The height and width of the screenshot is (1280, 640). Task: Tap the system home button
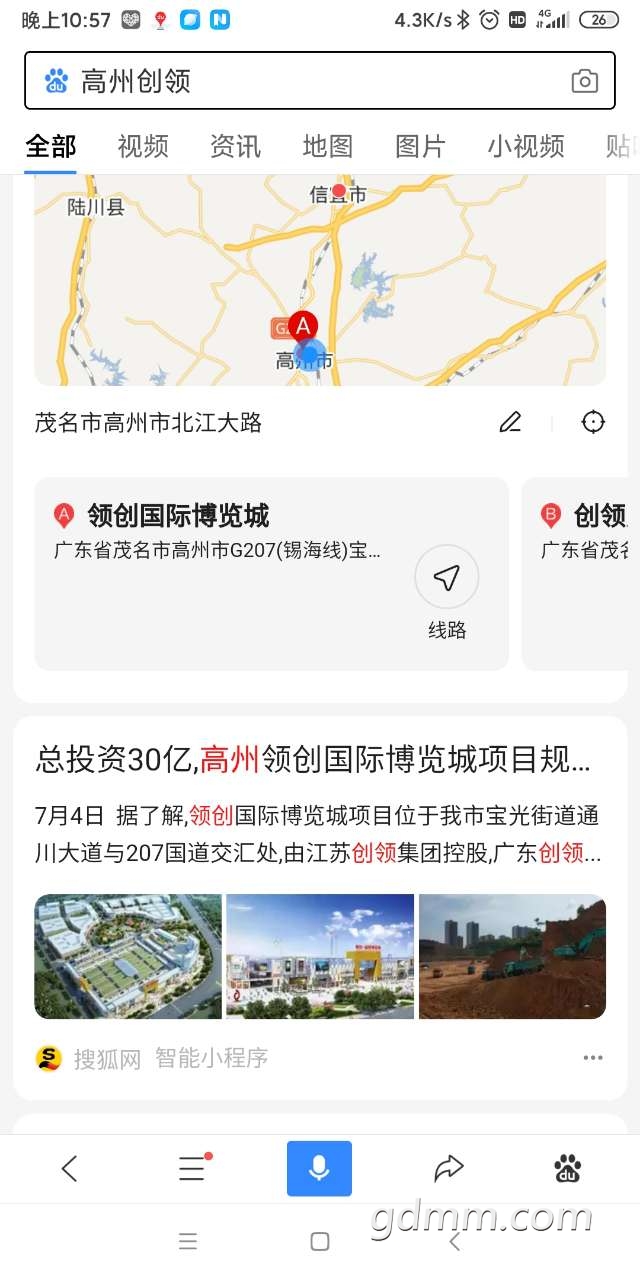coord(320,1242)
